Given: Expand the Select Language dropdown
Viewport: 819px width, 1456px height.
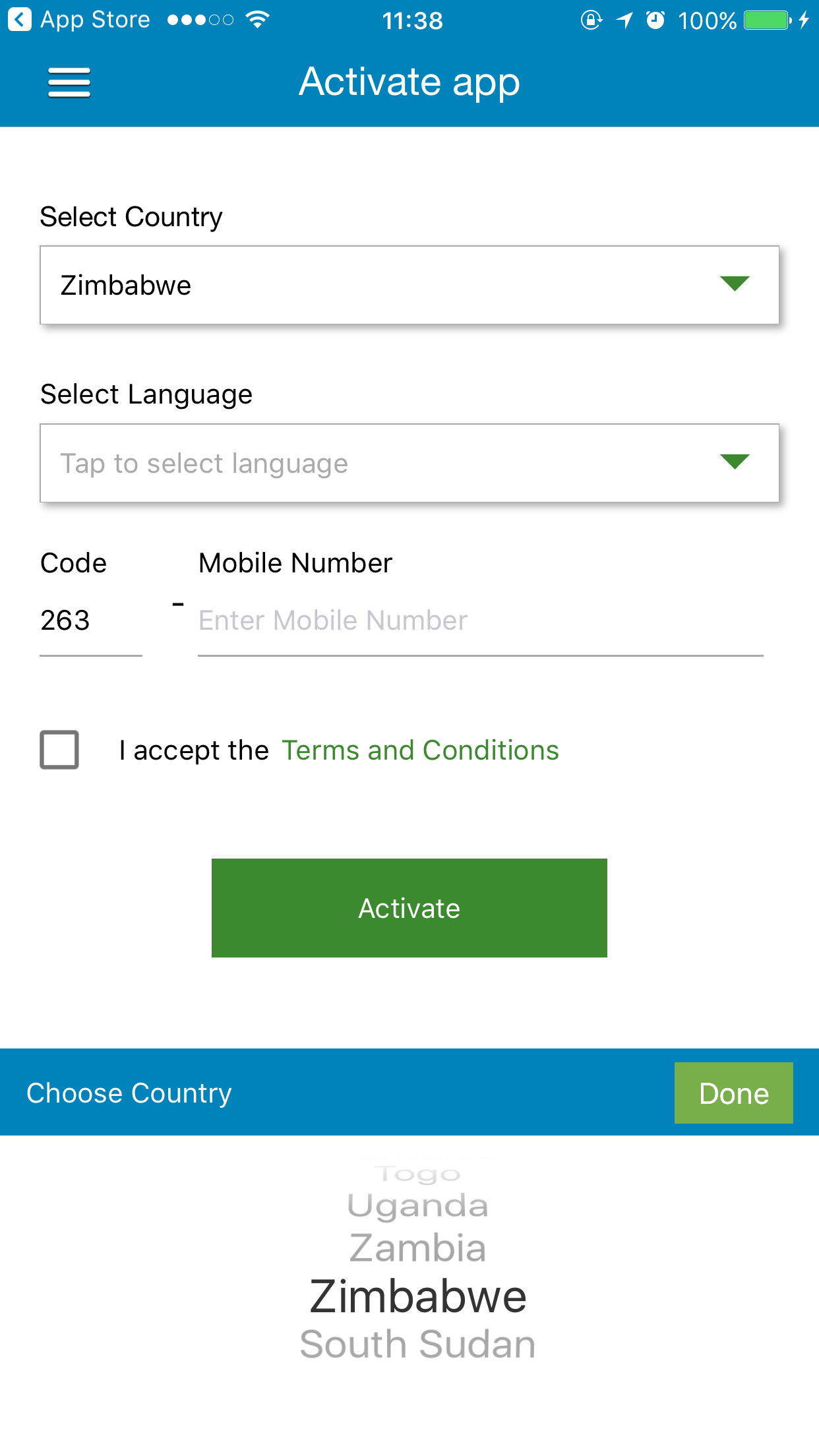Looking at the screenshot, I should [x=409, y=463].
